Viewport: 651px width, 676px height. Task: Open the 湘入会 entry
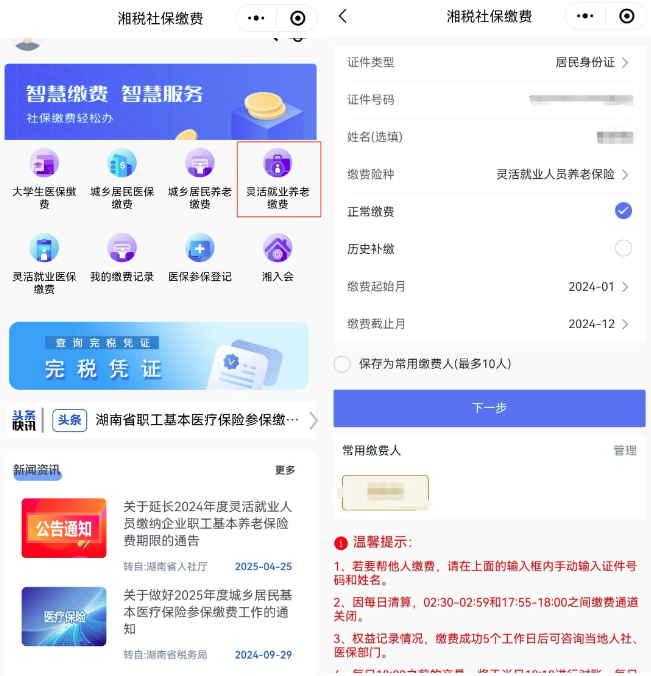point(278,260)
